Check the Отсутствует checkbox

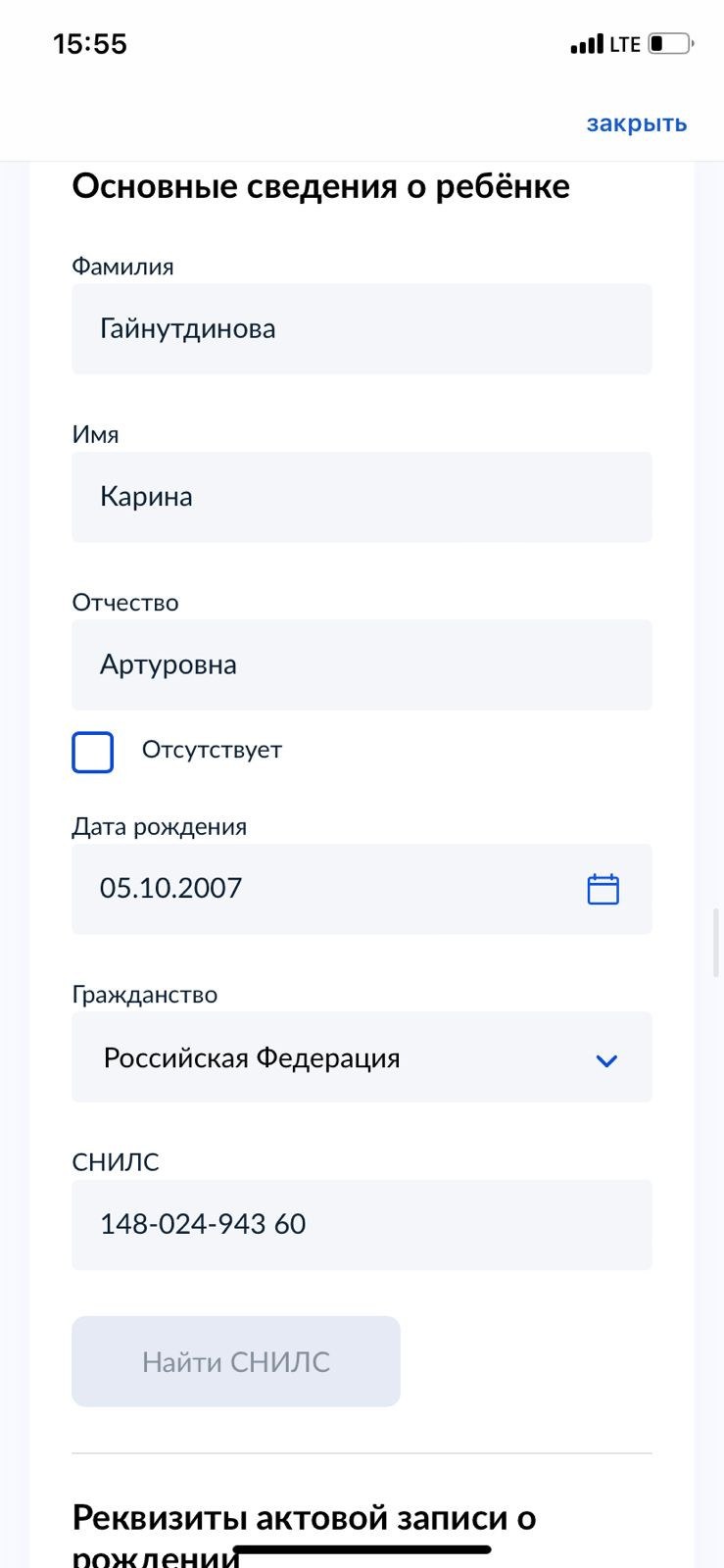(x=93, y=752)
